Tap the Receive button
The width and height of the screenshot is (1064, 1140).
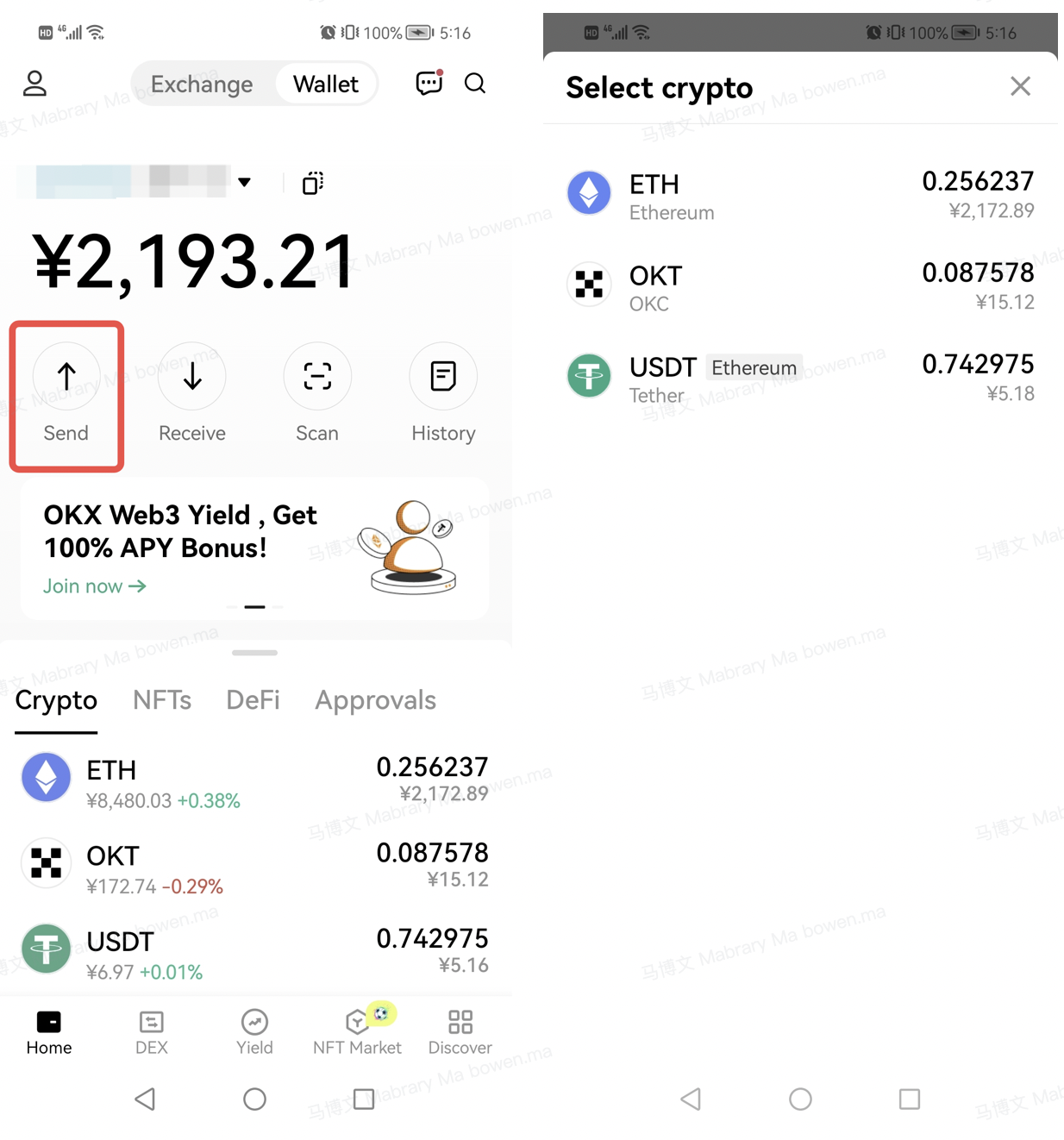192,395
